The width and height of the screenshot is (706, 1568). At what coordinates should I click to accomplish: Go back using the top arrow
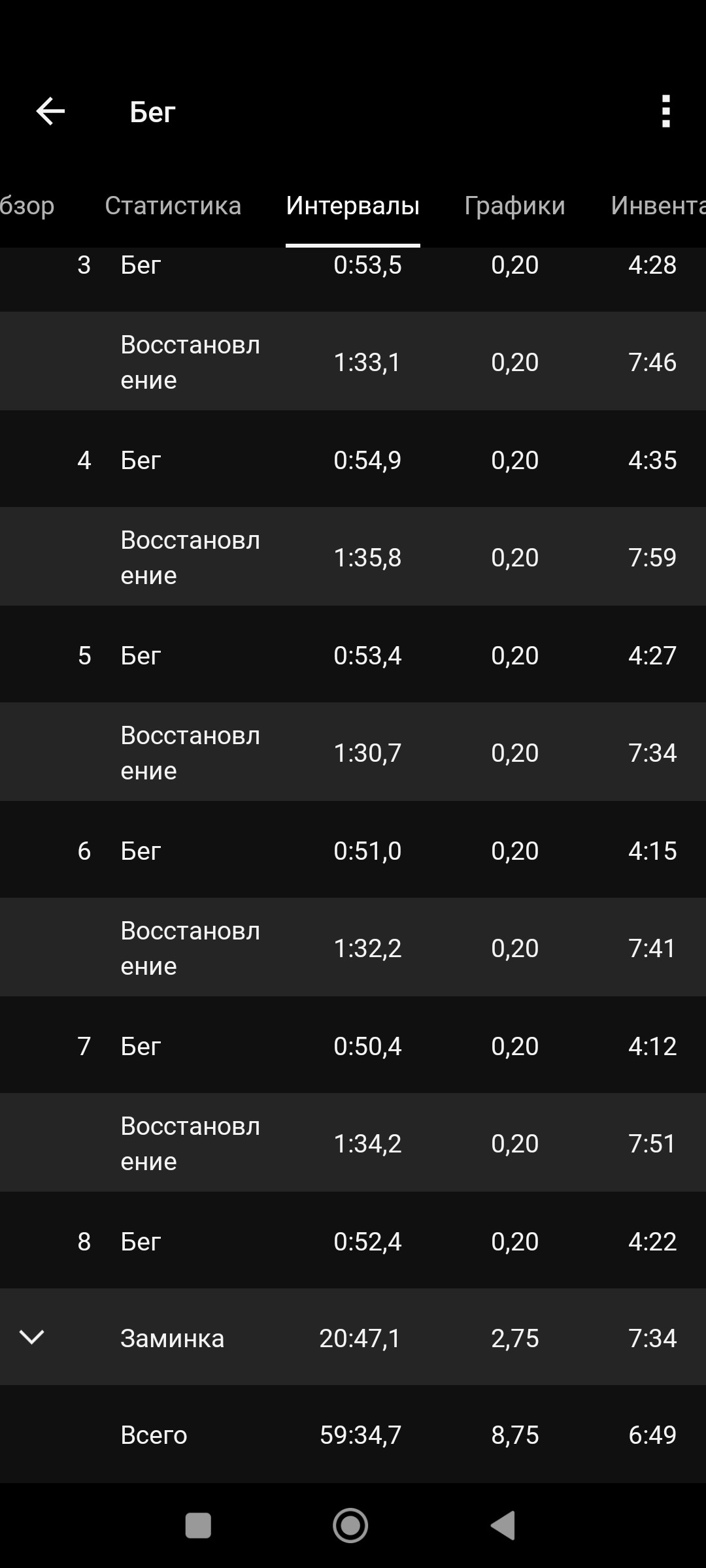[x=50, y=112]
